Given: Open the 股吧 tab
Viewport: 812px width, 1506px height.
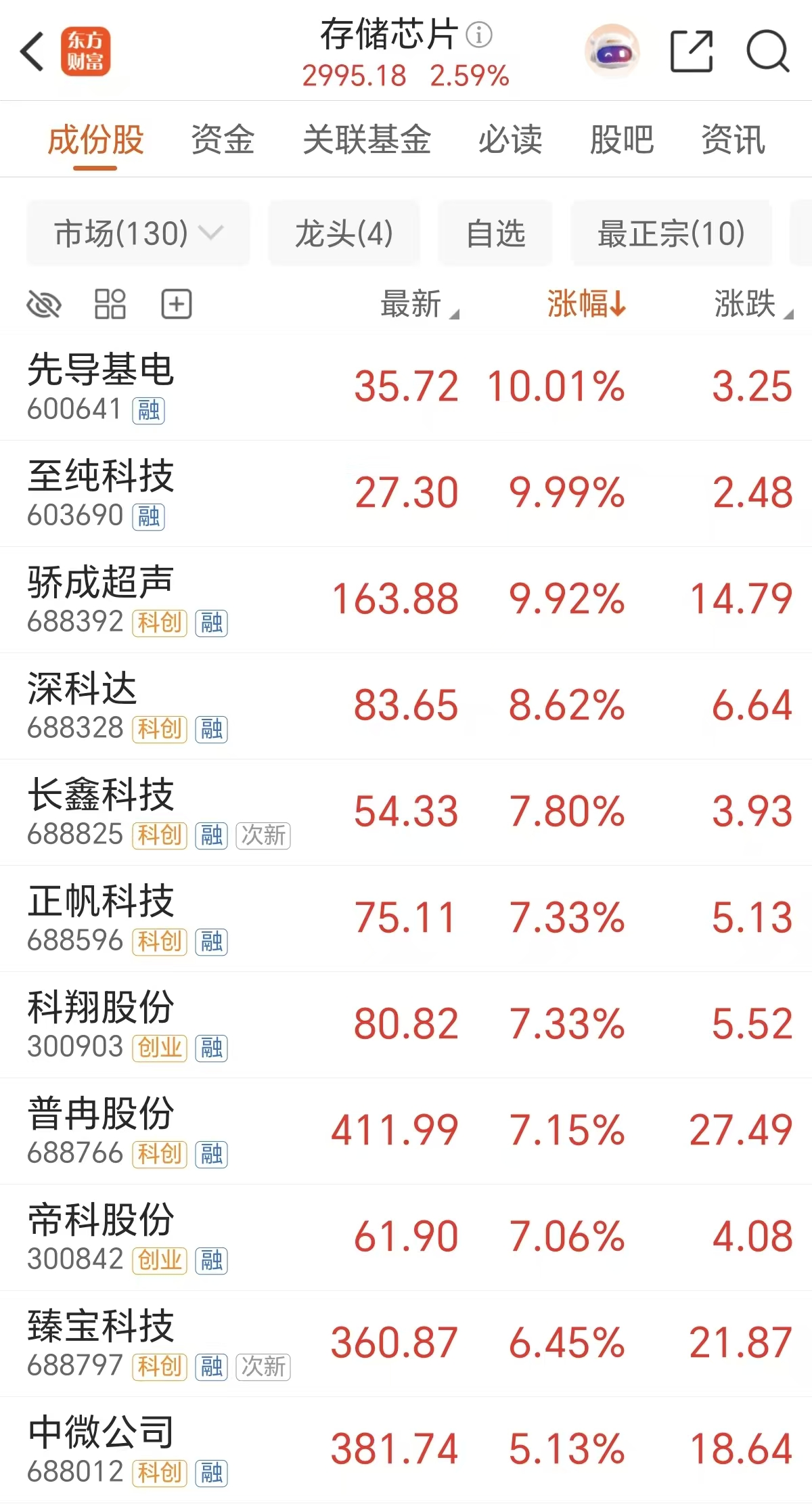Looking at the screenshot, I should click(x=622, y=140).
